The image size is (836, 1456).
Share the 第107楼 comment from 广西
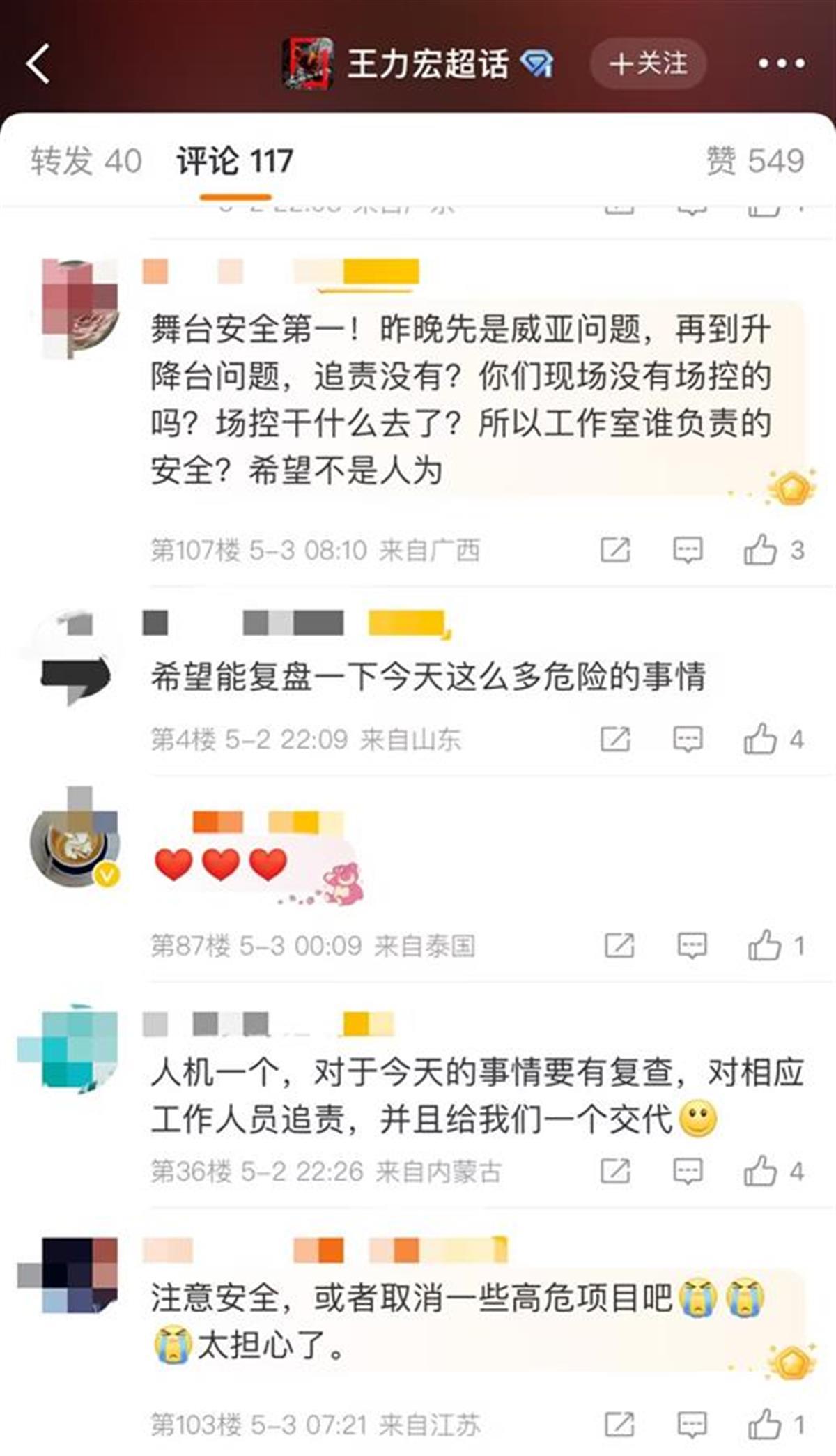[x=615, y=550]
